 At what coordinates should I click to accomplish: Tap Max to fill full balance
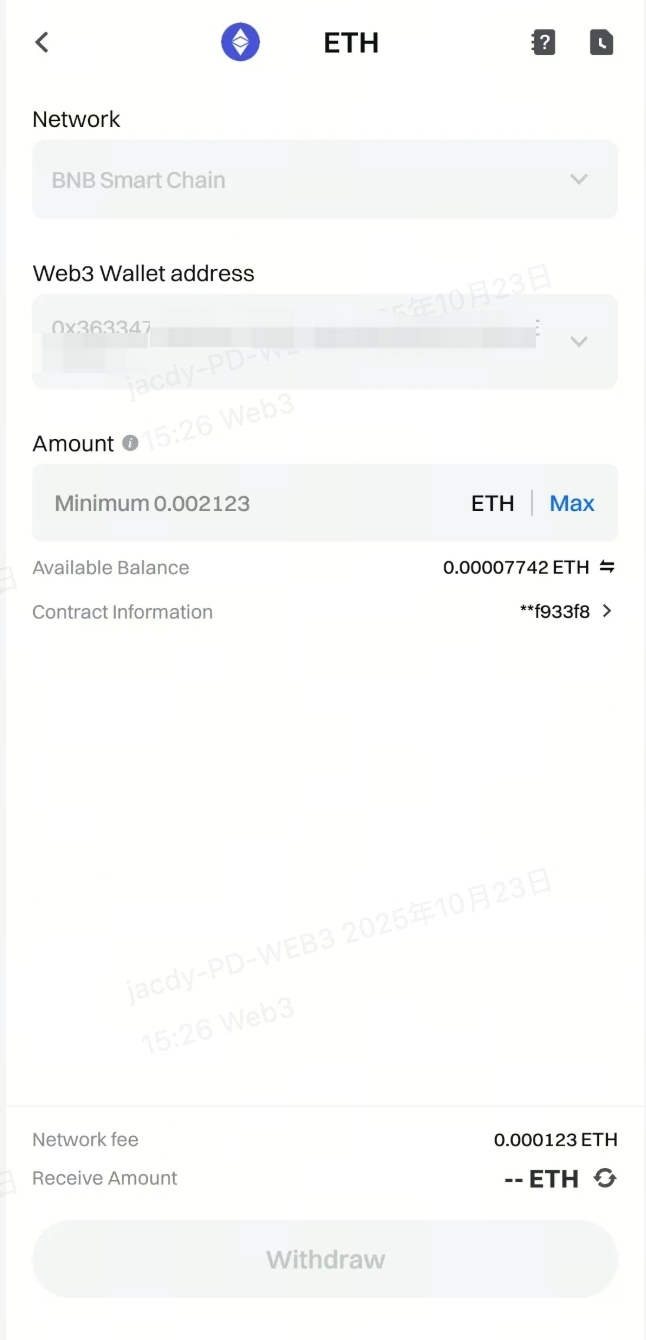pyautogui.click(x=572, y=503)
